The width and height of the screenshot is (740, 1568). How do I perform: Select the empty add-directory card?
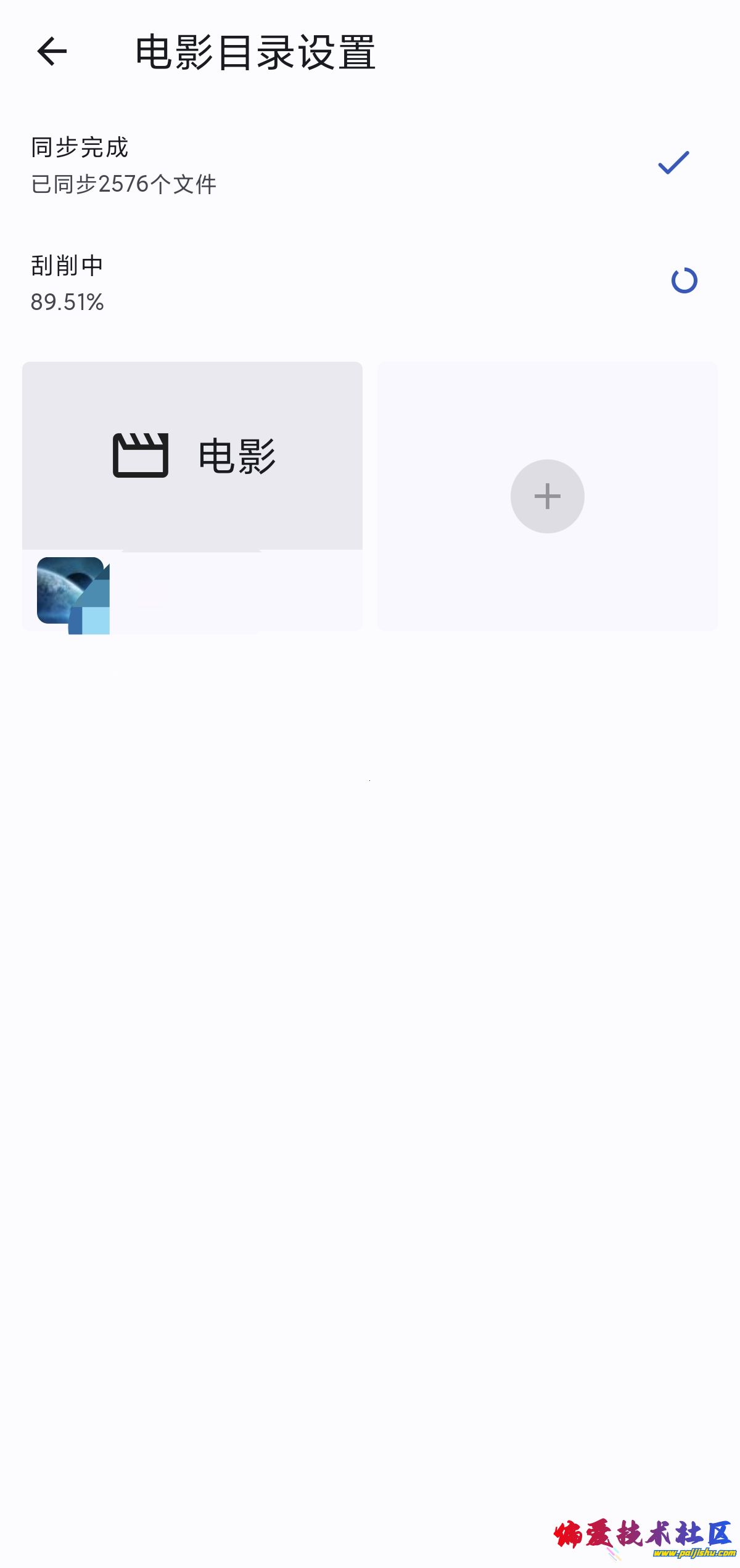point(546,496)
